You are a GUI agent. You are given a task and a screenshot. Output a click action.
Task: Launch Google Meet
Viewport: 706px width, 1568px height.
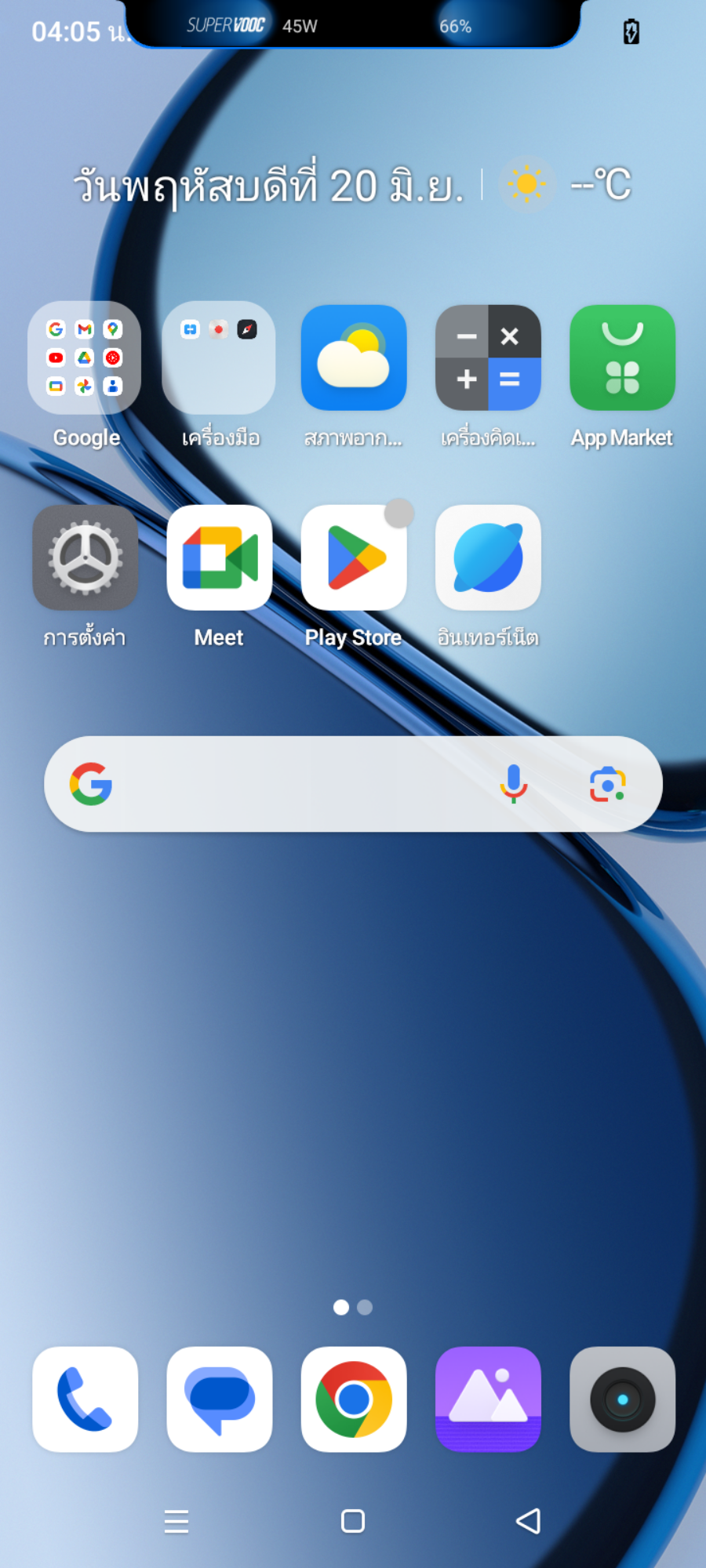(219, 557)
